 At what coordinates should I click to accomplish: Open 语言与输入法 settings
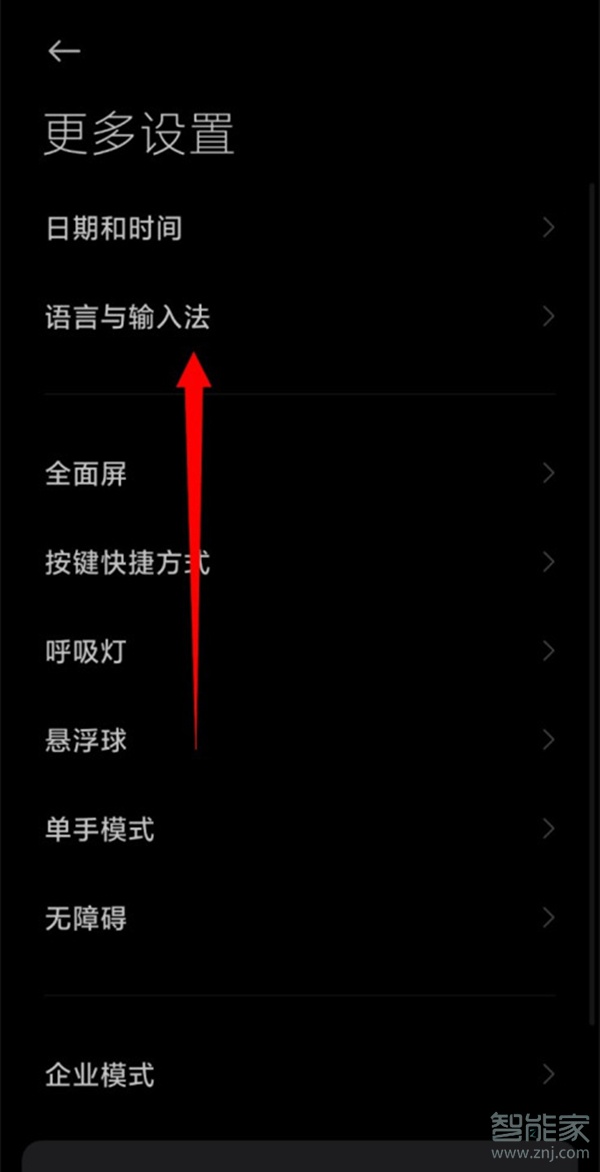click(128, 318)
